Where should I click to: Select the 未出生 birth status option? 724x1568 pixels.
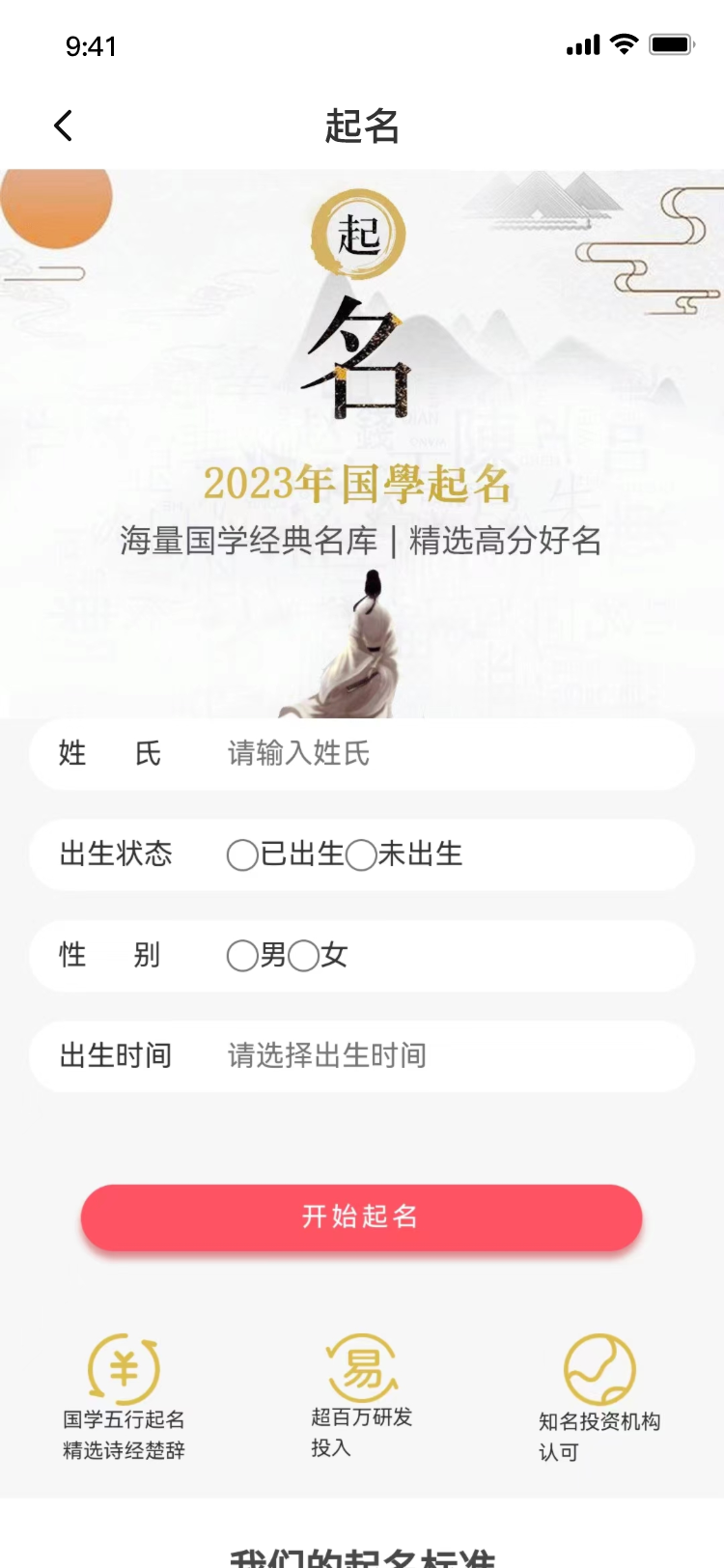[x=361, y=854]
